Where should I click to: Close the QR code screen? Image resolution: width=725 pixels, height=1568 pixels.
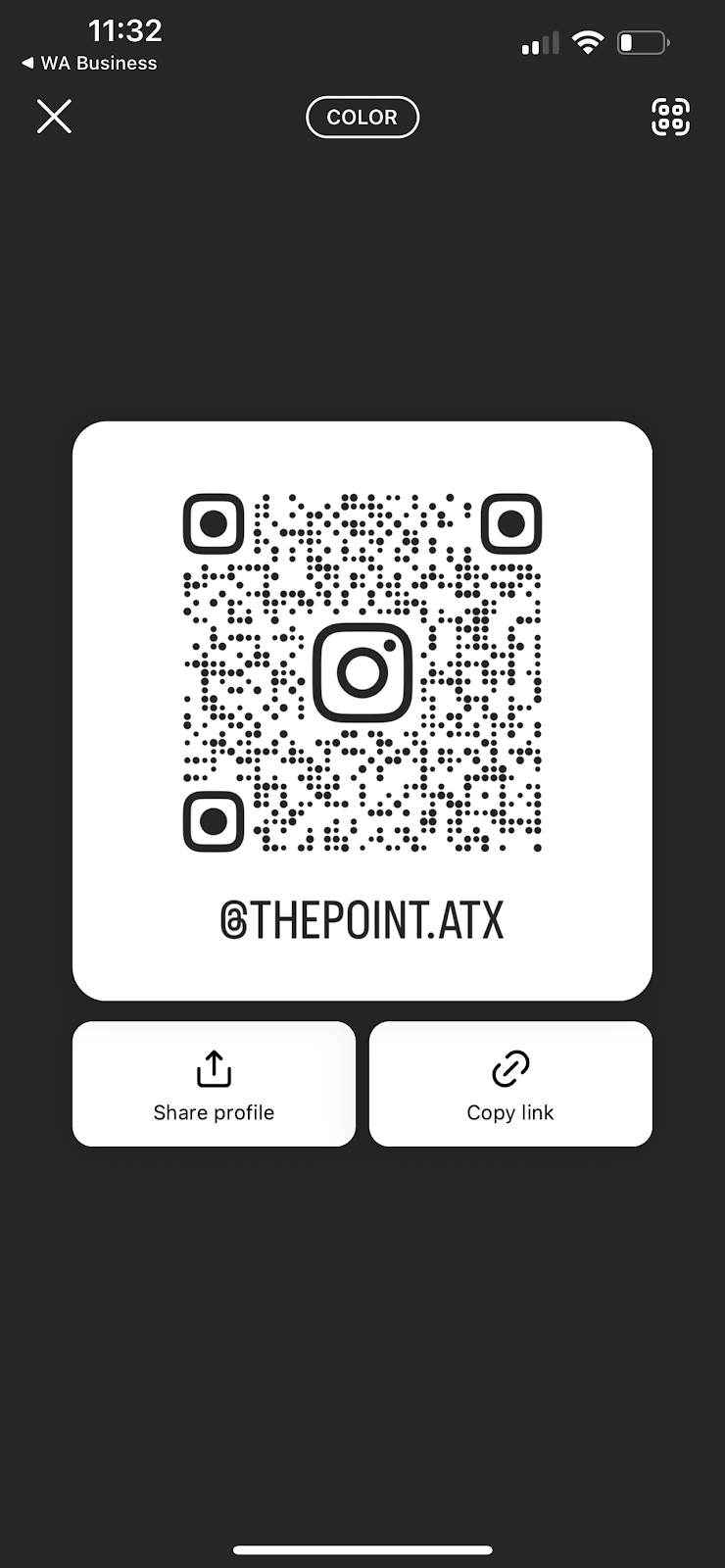click(x=54, y=116)
